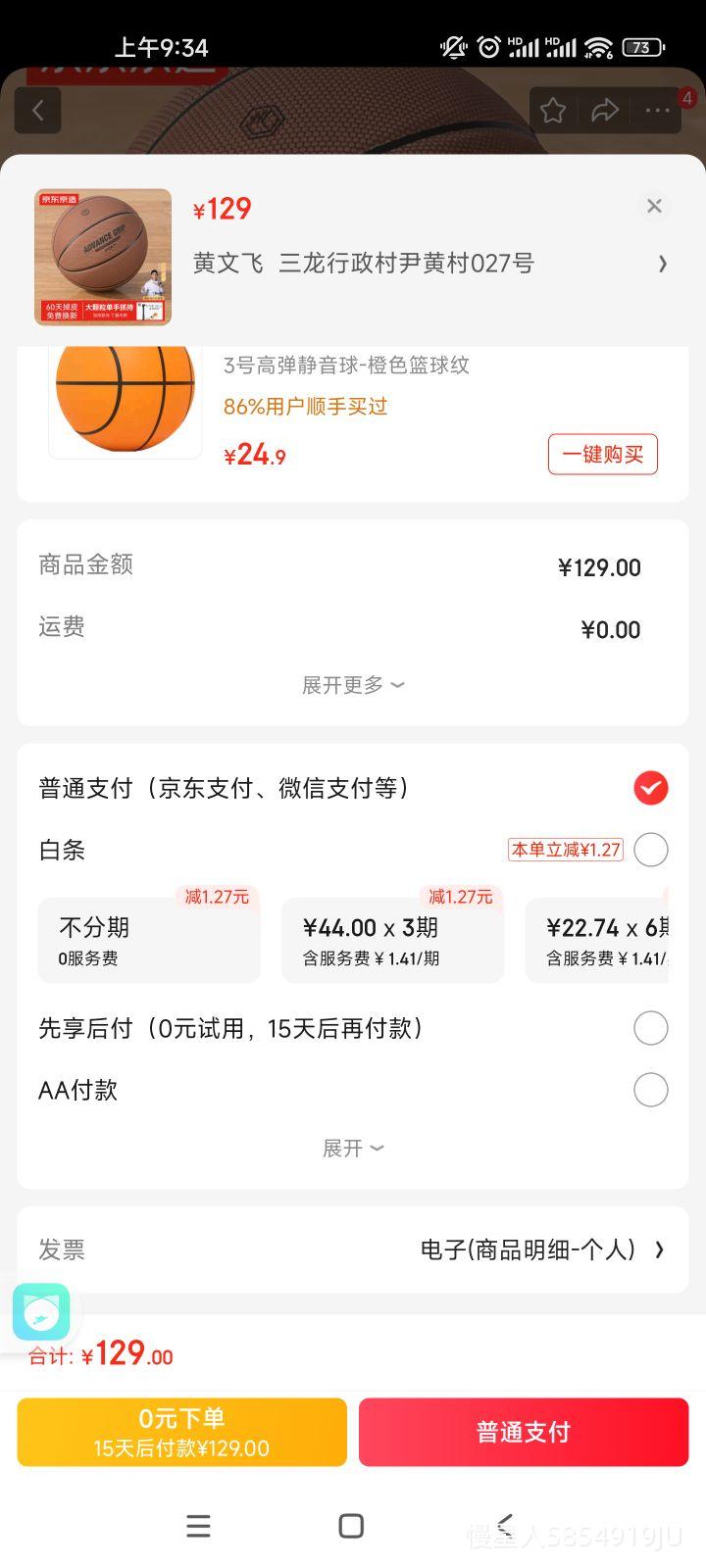Viewport: 706px width, 1568px height.
Task: Open 发票 invoice settings
Action: pos(353,1249)
